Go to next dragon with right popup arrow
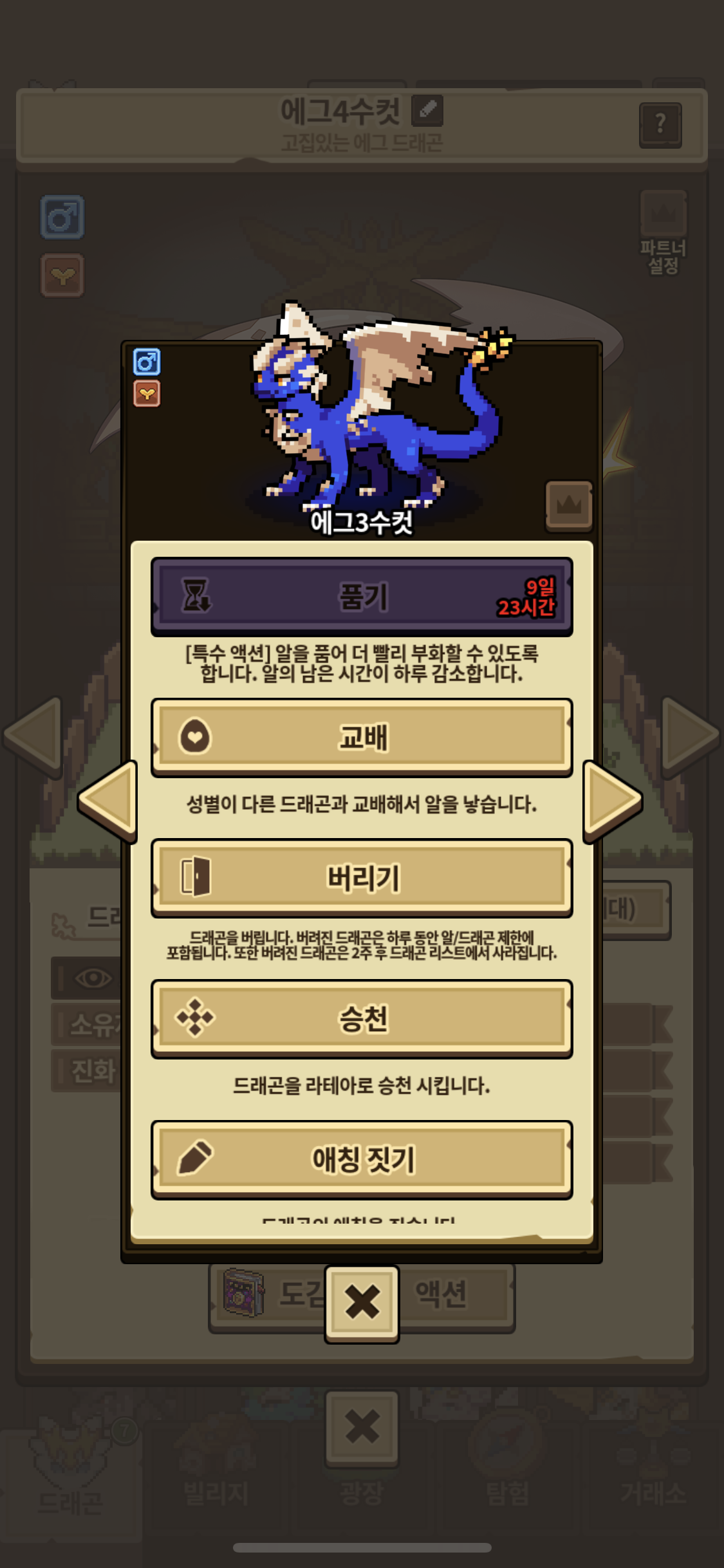This screenshot has width=724, height=1568. pyautogui.click(x=612, y=800)
